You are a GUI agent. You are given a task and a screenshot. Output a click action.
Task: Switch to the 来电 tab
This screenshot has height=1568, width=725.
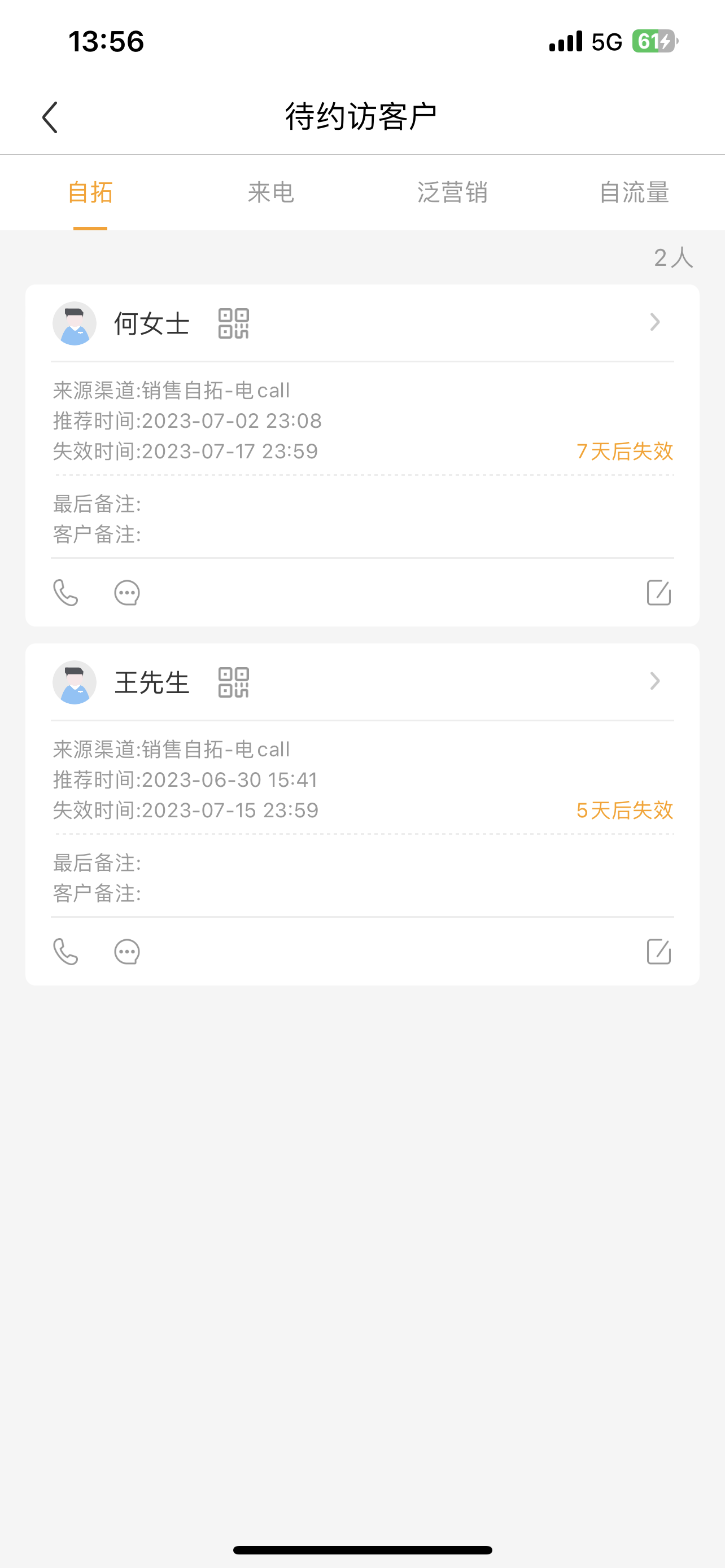[271, 192]
